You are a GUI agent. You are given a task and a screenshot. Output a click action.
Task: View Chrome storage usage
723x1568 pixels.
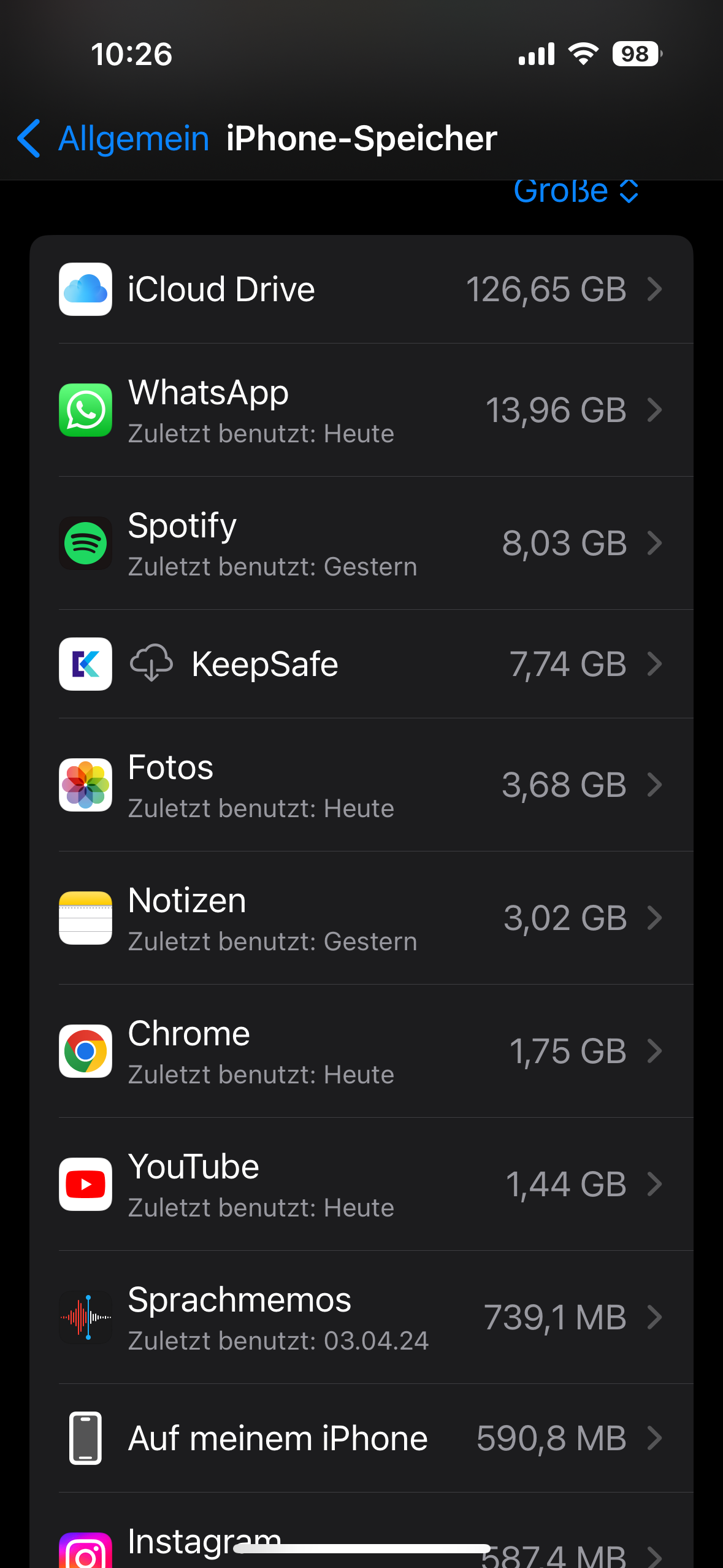point(361,1051)
